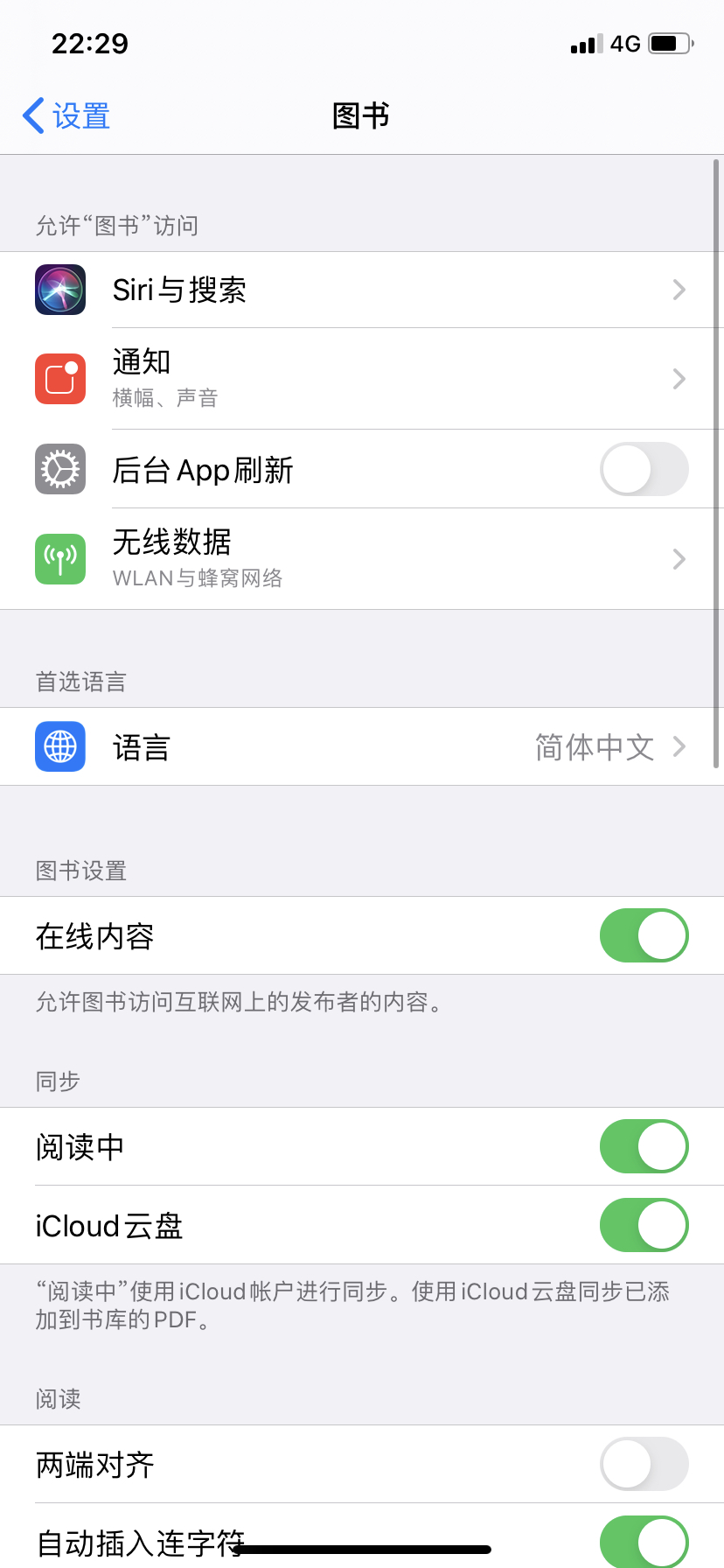Return to 设置 with the back link
724x1568 pixels.
(63, 115)
